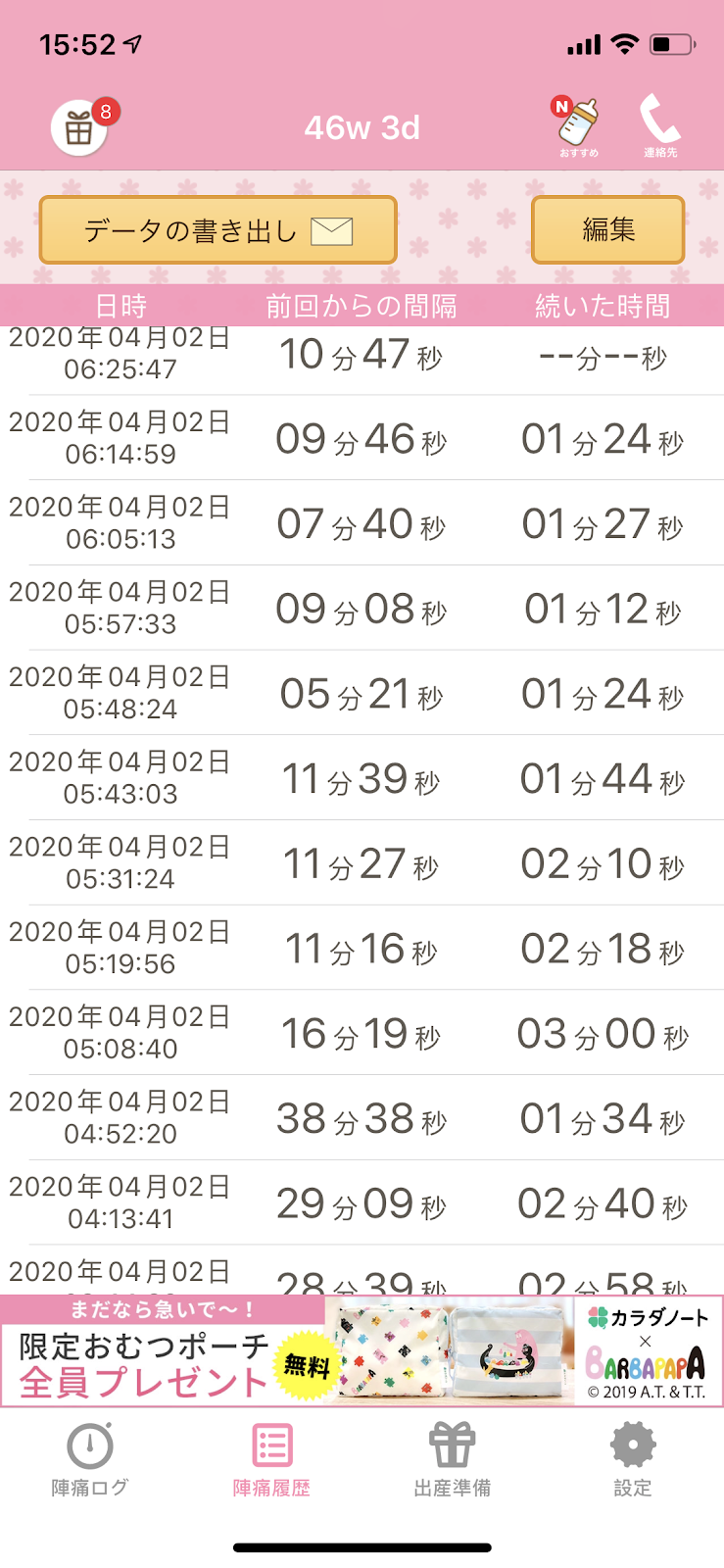The image size is (724, 1568).
Task: Switch to the 陣痛ログ tab
Action: tap(90, 1459)
